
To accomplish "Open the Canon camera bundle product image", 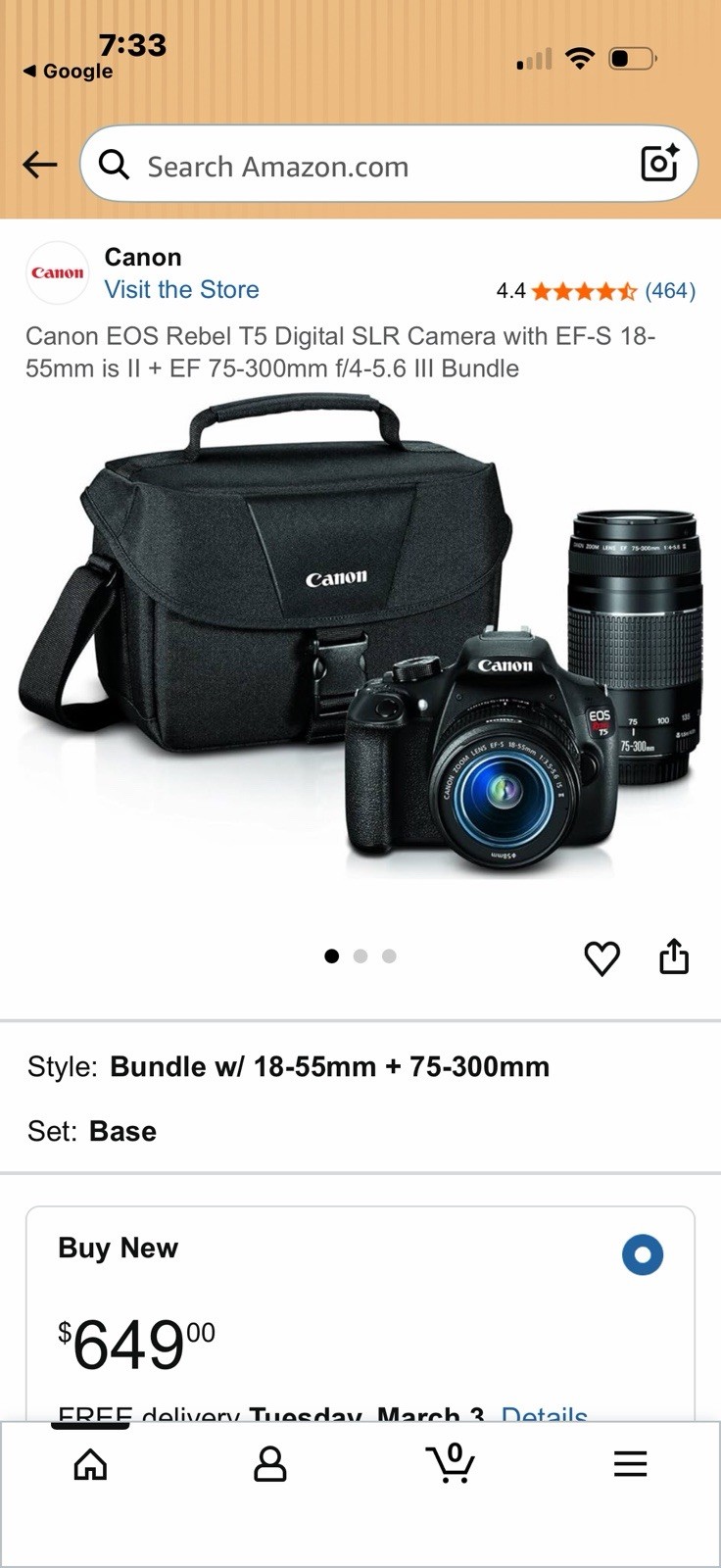I will [360, 637].
